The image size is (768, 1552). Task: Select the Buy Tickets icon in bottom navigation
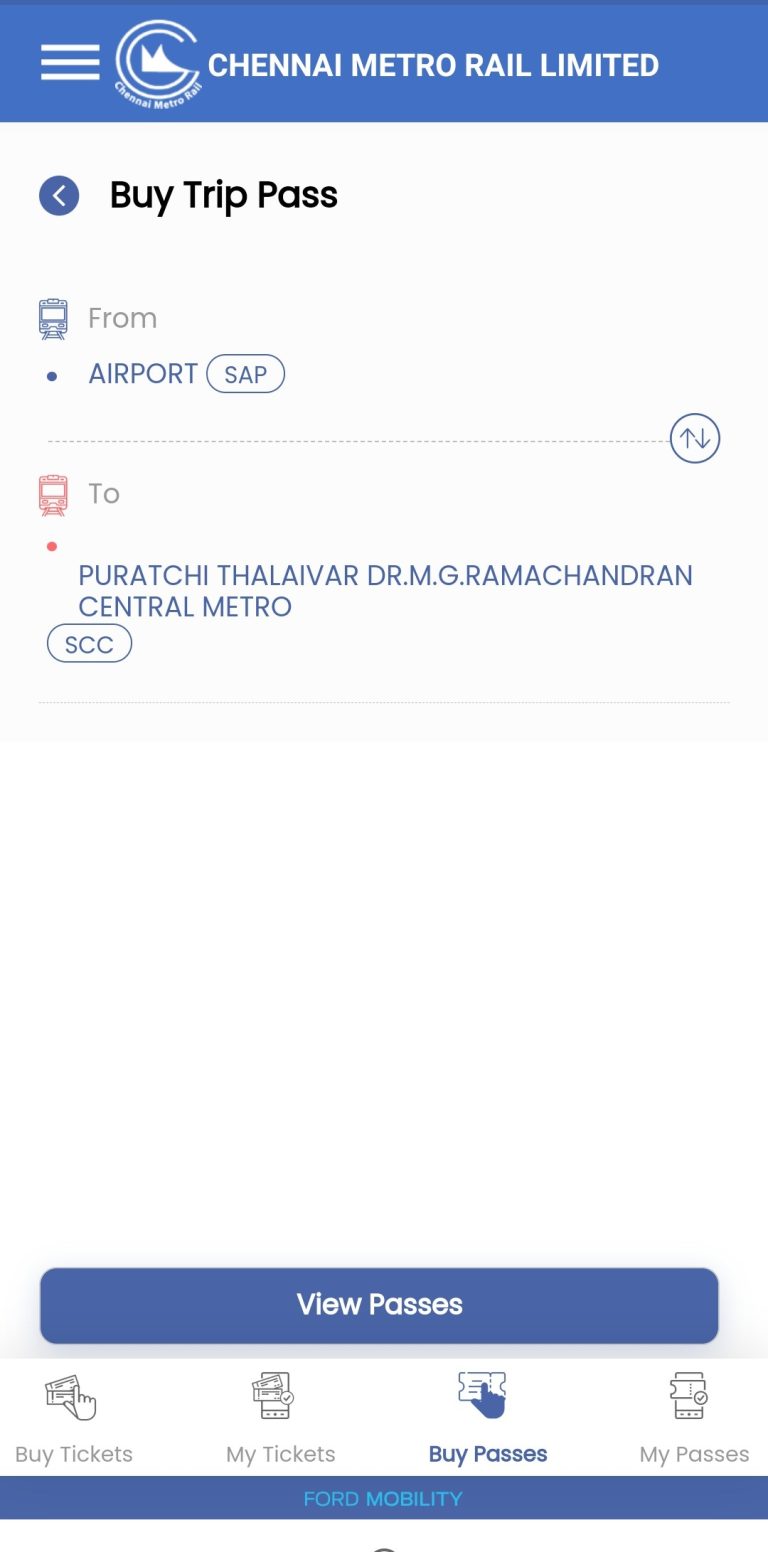(72, 1397)
